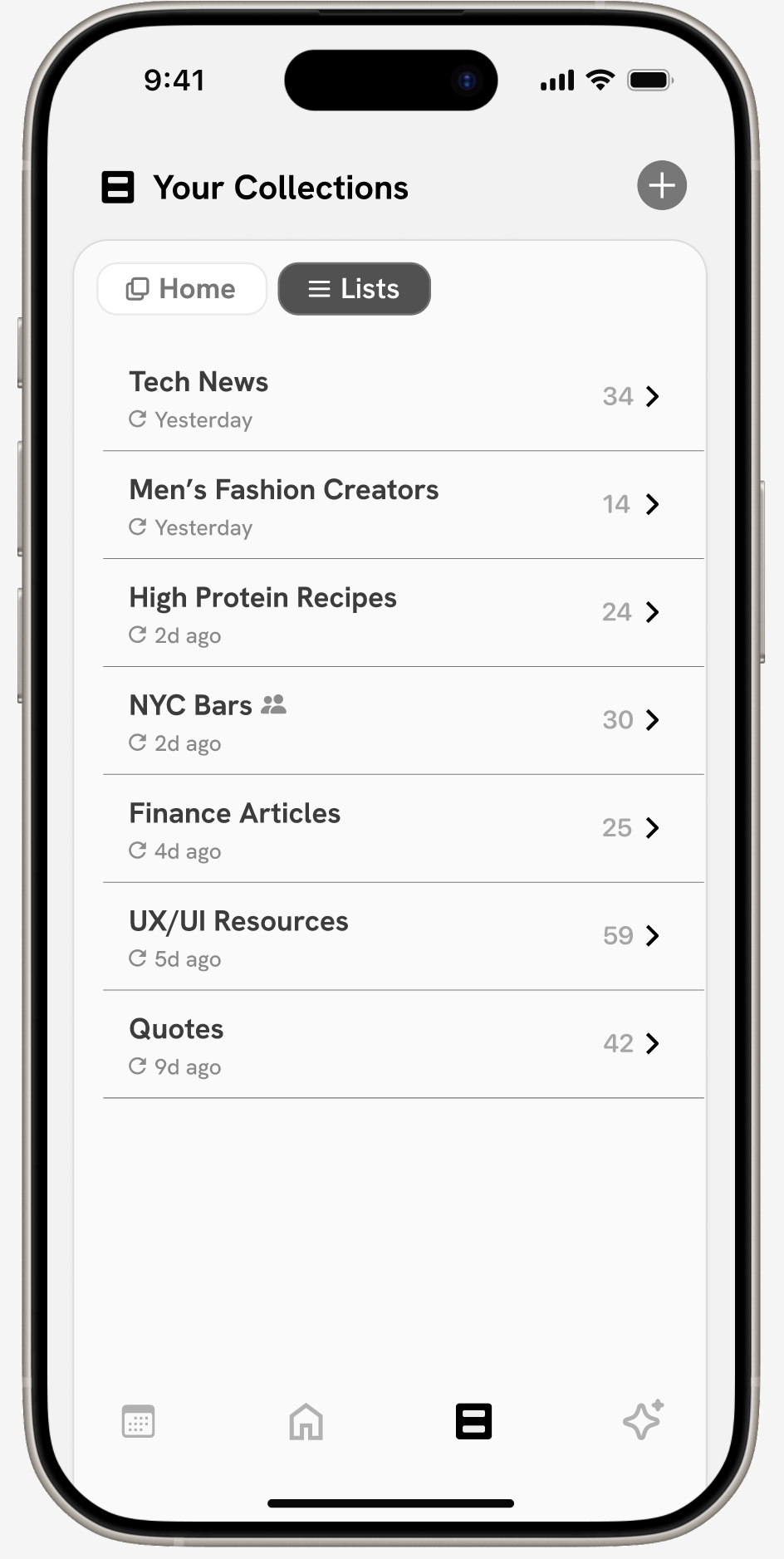Go to the Finance Articles list

(x=394, y=830)
